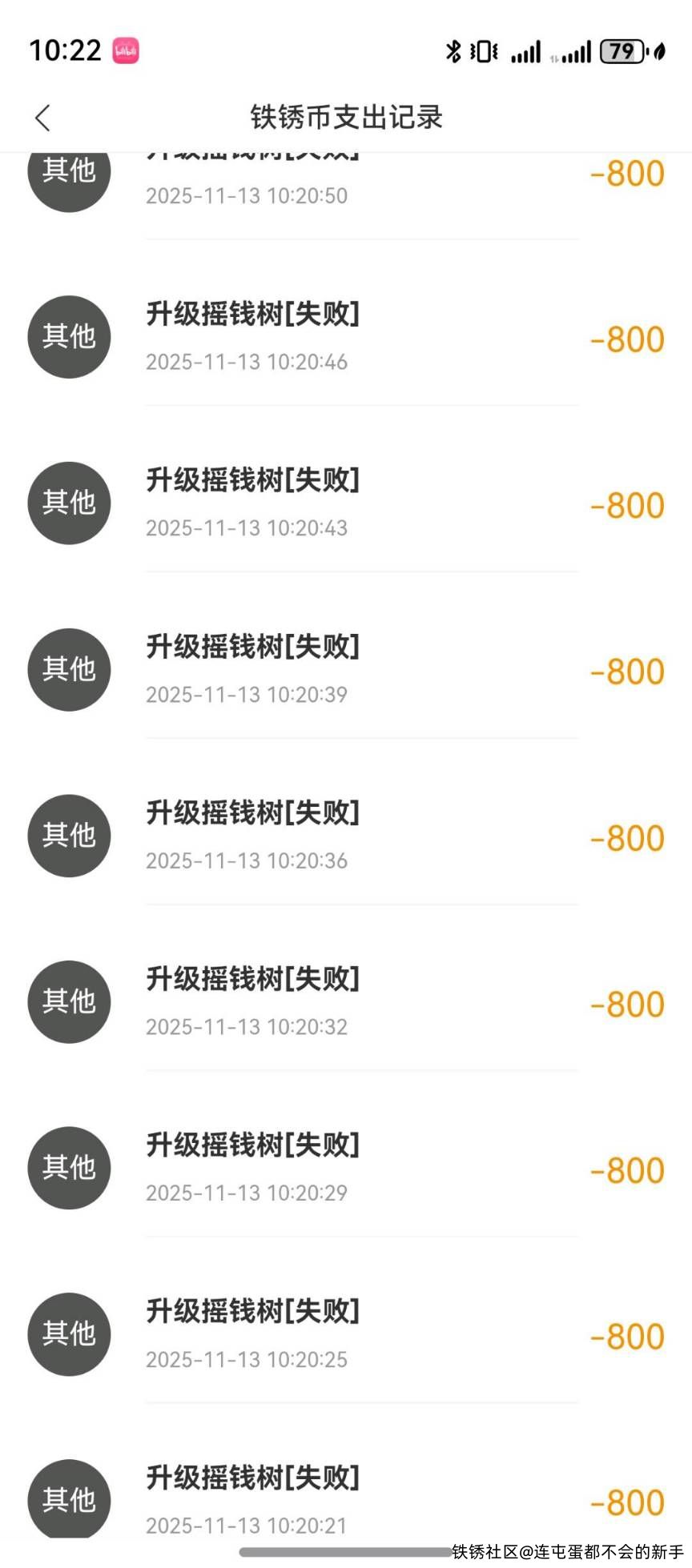Go back from the 铁锈币支出记录 page
This screenshot has width=692, height=1568.
coord(43,118)
